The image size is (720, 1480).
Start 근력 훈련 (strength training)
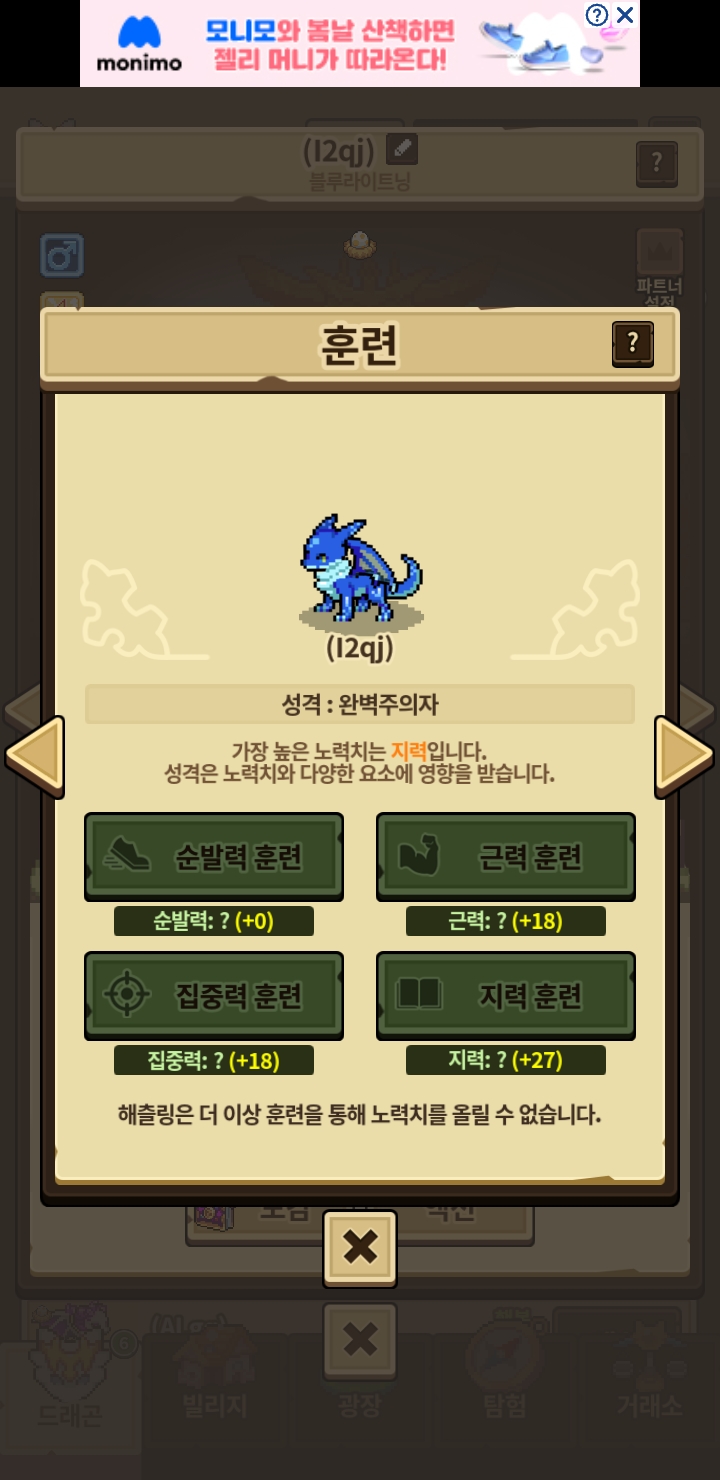pos(506,857)
